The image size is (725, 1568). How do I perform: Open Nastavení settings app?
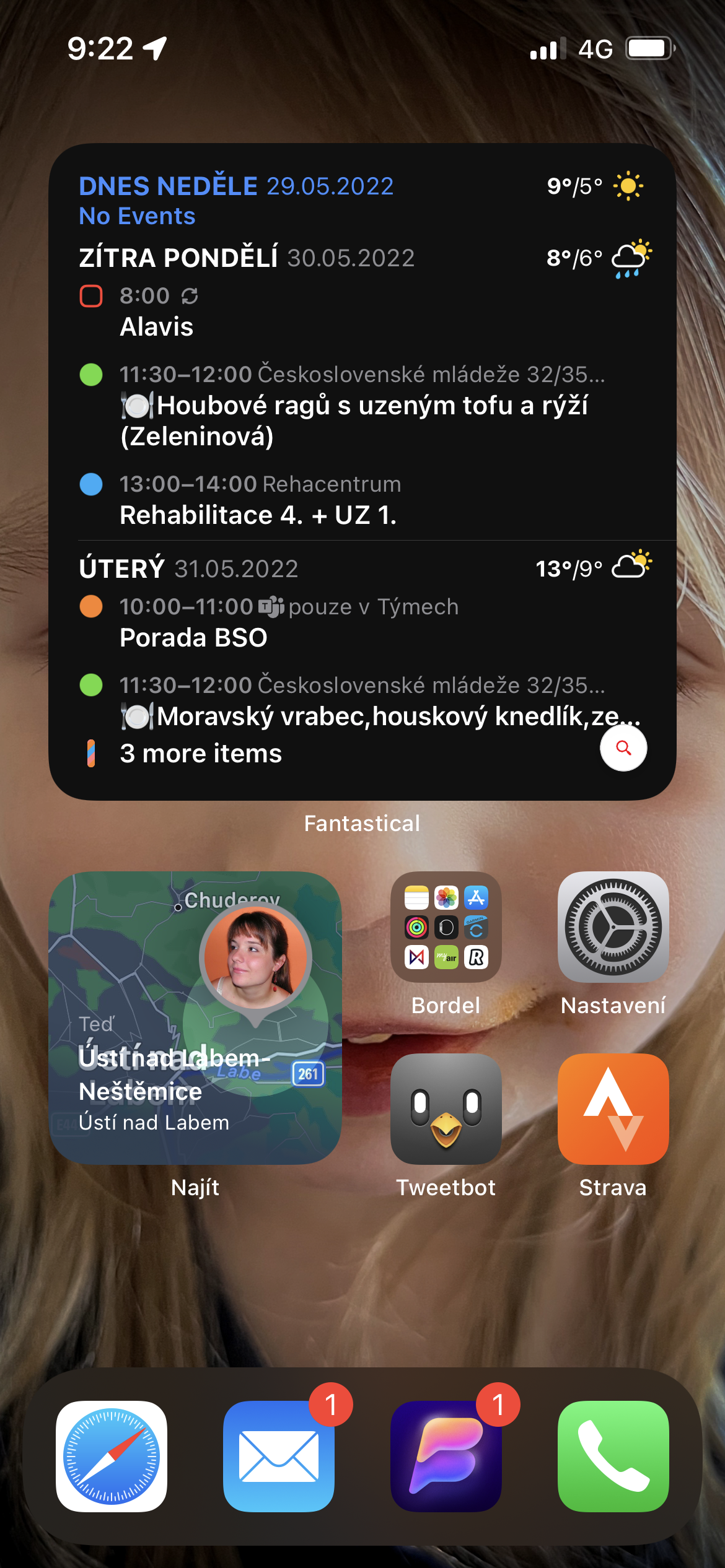tap(613, 927)
